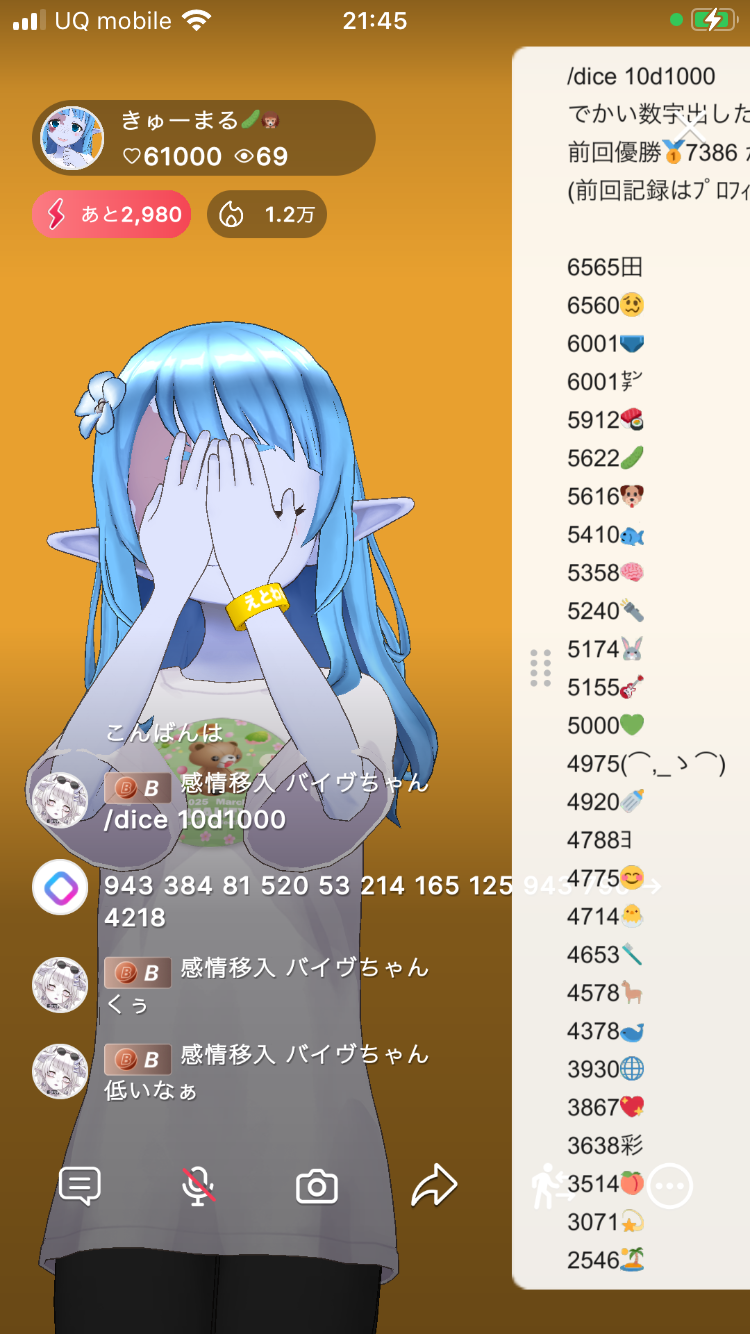Open バイヴちゃん avatar on /dice comment
Viewport: 750px width, 1334px height.
pyautogui.click(x=60, y=800)
